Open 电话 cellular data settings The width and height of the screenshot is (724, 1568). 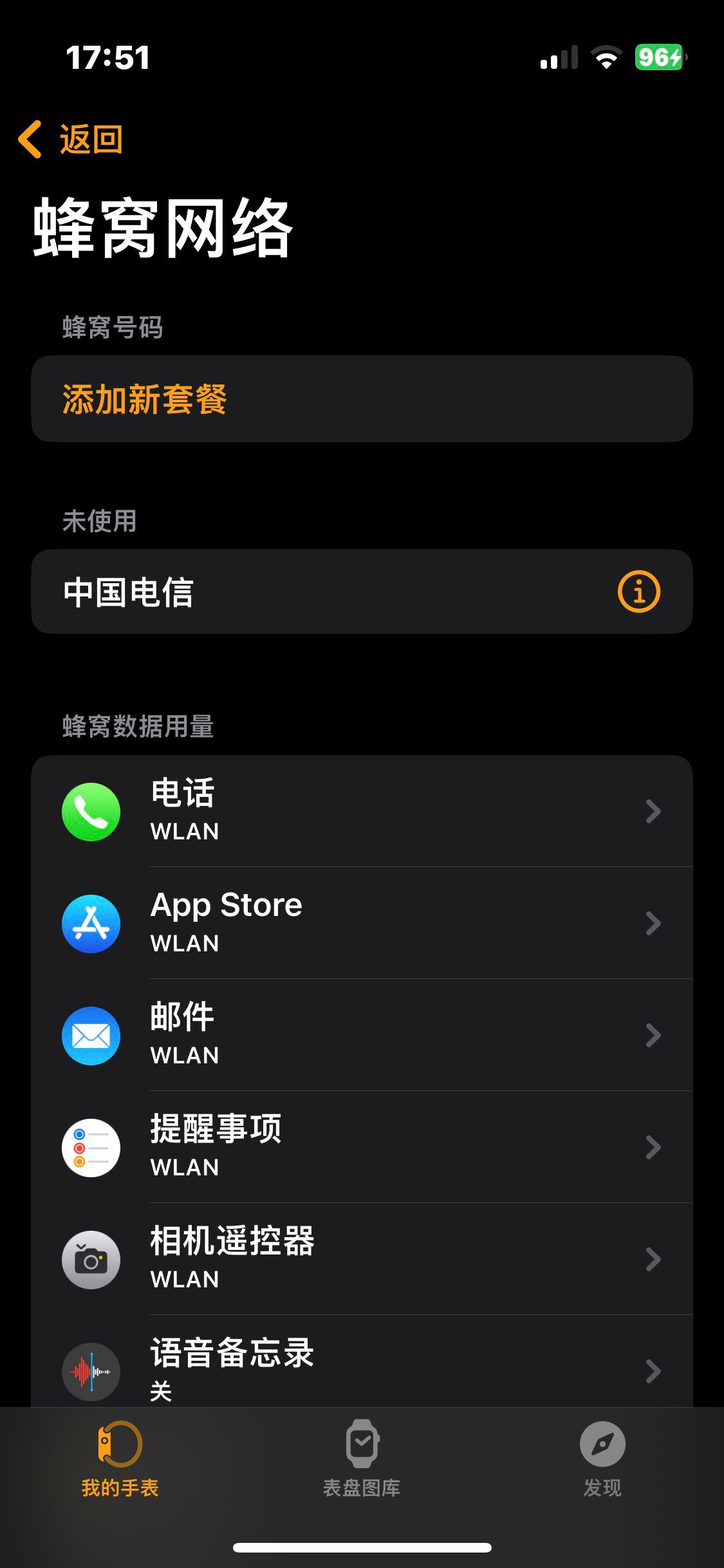362,811
